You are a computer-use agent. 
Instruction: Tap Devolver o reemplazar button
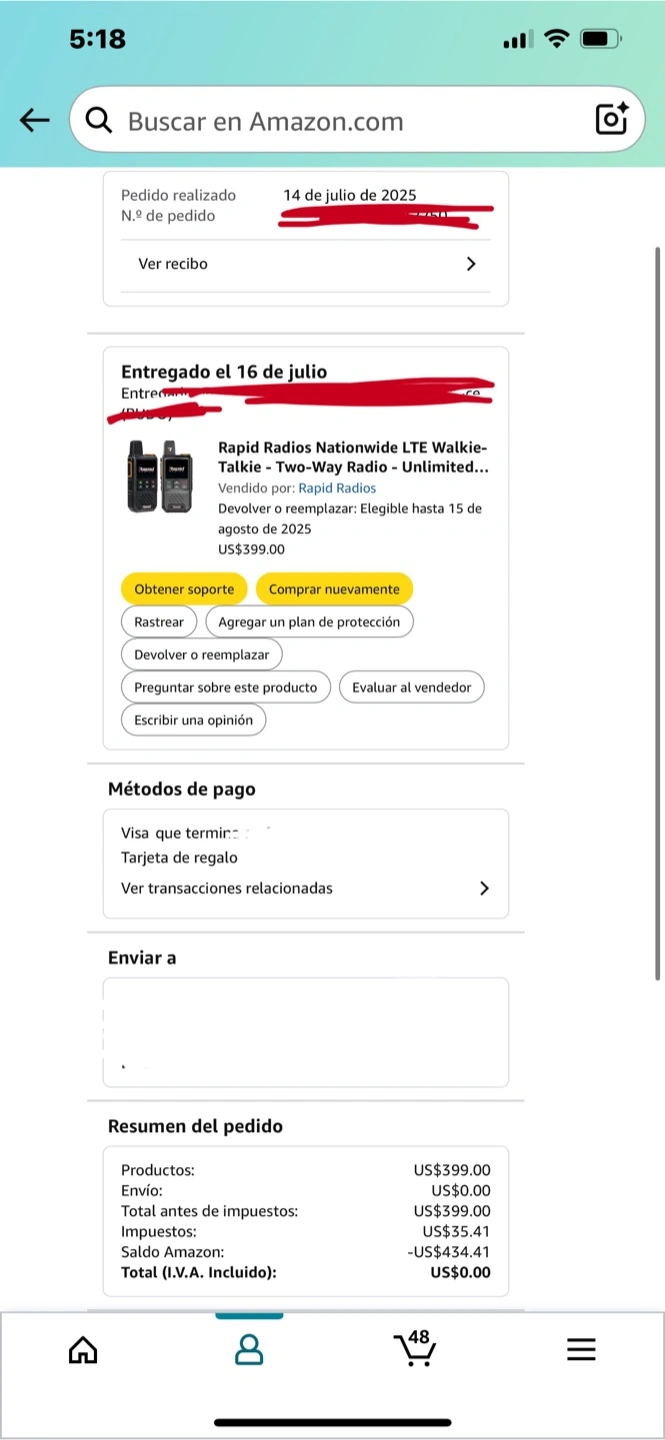pos(202,655)
